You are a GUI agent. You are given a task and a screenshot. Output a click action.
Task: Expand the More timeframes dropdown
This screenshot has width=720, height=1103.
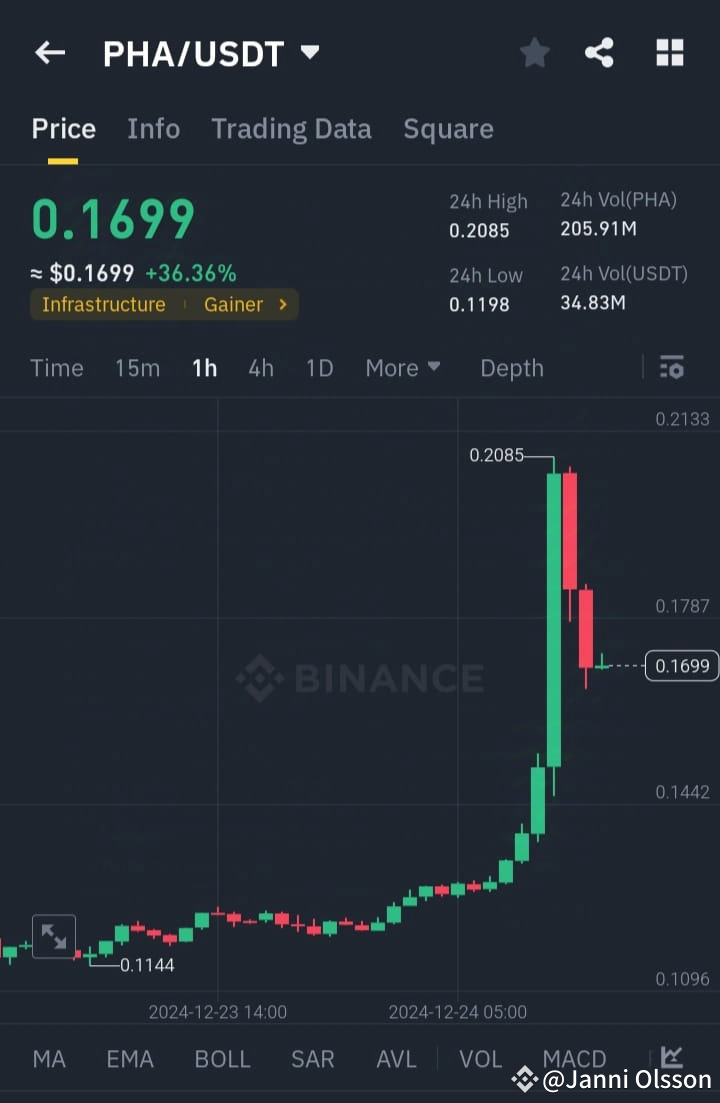(403, 368)
